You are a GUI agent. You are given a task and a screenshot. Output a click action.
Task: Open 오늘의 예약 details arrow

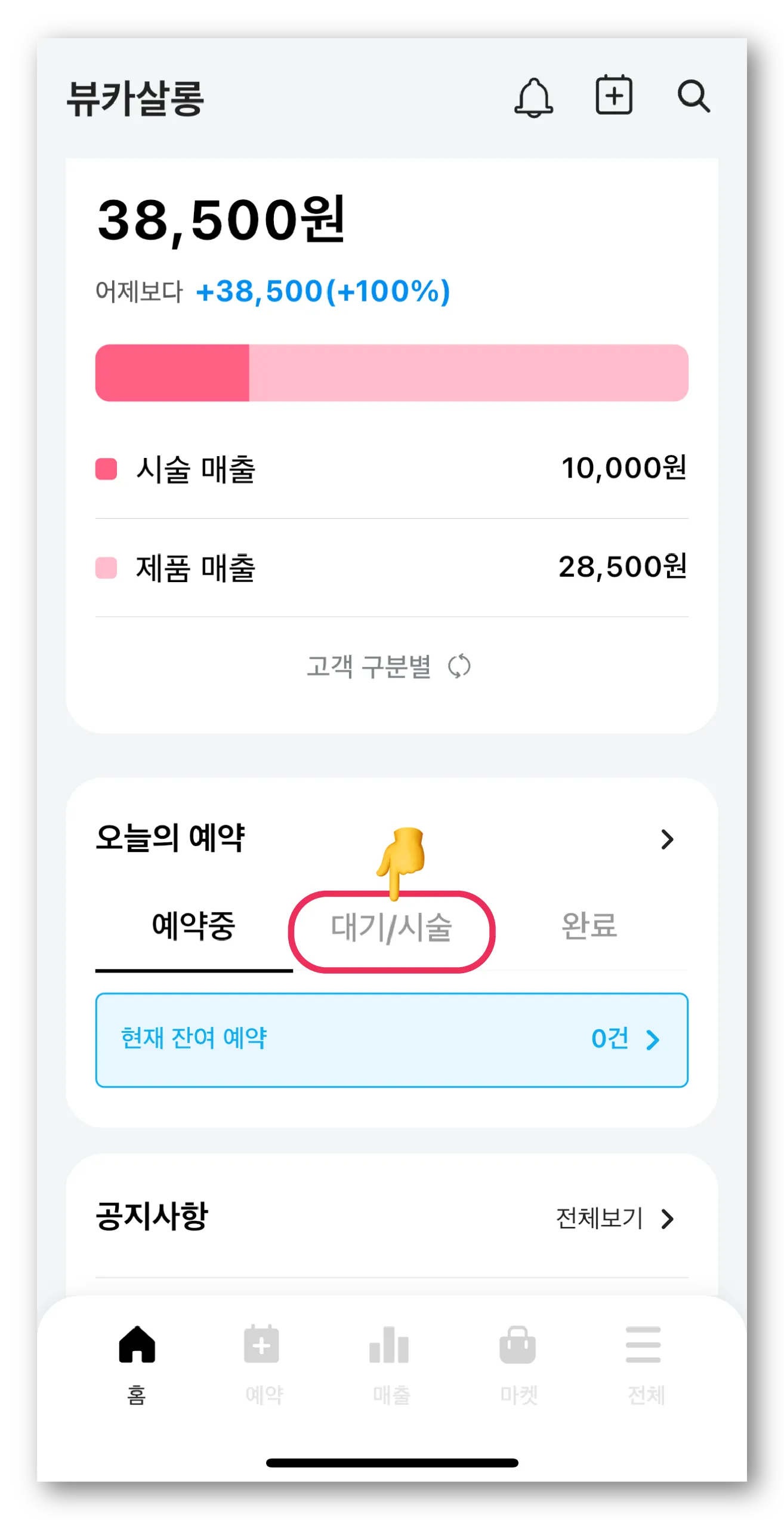pyautogui.click(x=667, y=839)
